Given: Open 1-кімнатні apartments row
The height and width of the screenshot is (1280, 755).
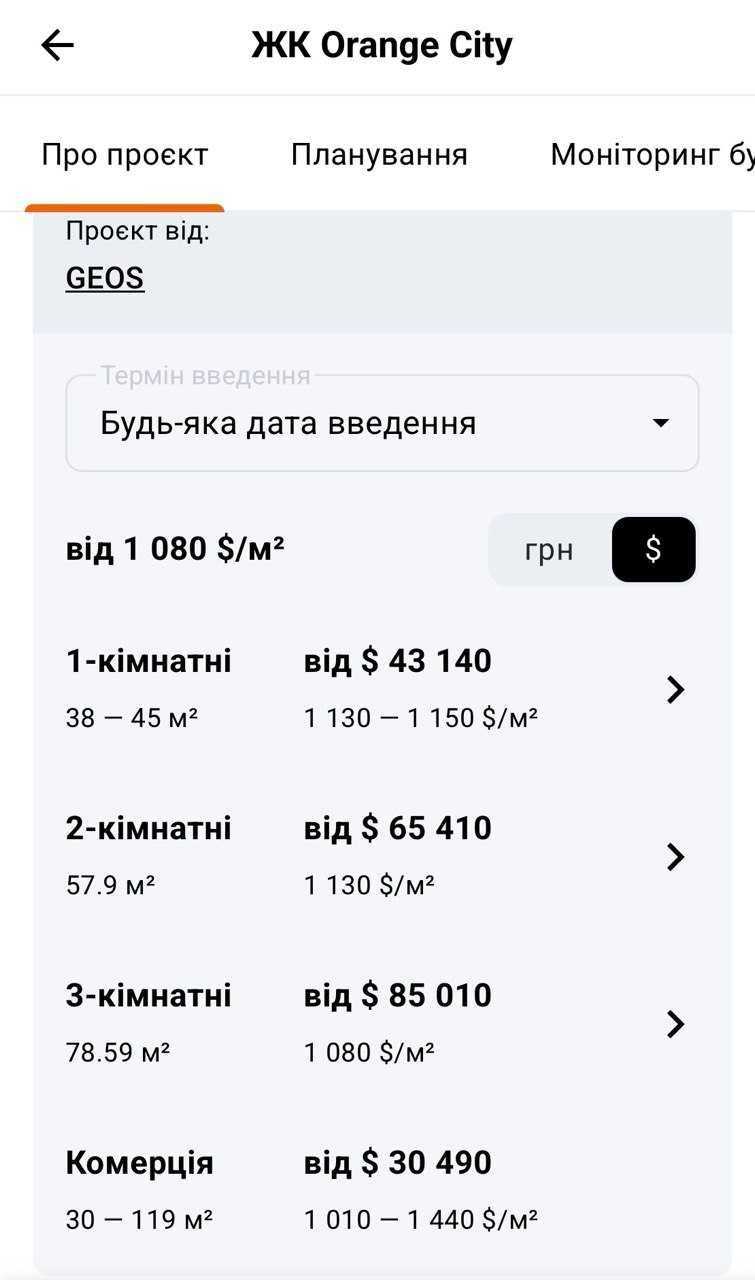Looking at the screenshot, I should point(382,689).
